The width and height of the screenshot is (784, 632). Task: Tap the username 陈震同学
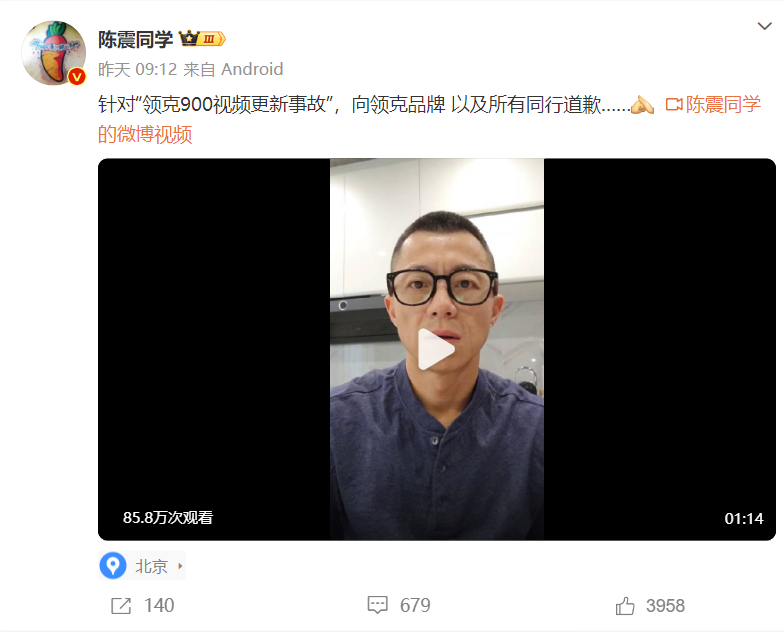coord(135,39)
